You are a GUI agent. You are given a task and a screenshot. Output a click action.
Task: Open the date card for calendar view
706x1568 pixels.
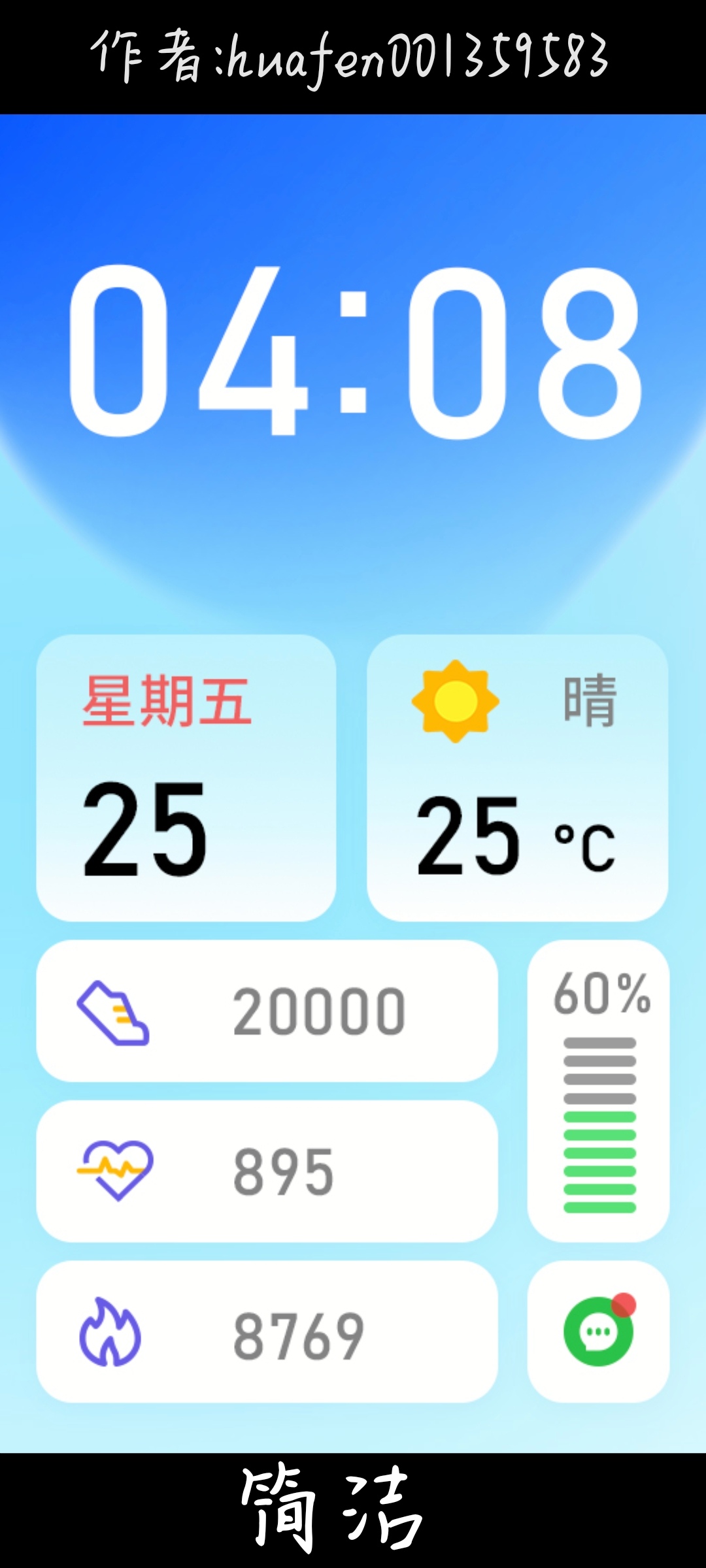(x=186, y=777)
